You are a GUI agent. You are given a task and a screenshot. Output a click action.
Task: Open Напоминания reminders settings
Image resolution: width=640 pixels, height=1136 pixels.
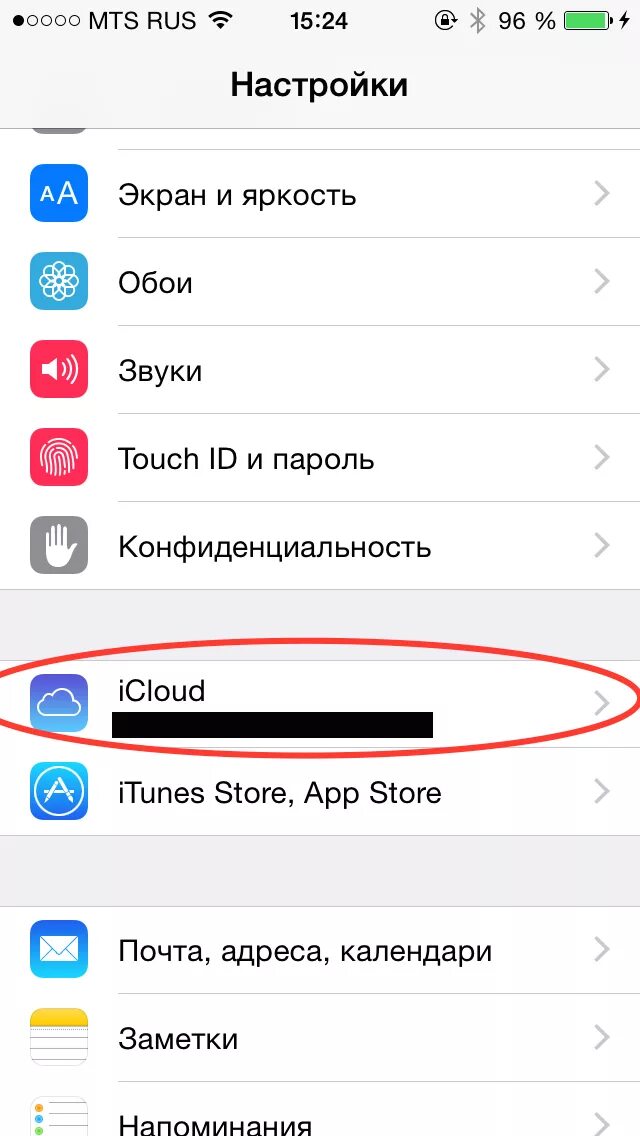coord(320,1109)
